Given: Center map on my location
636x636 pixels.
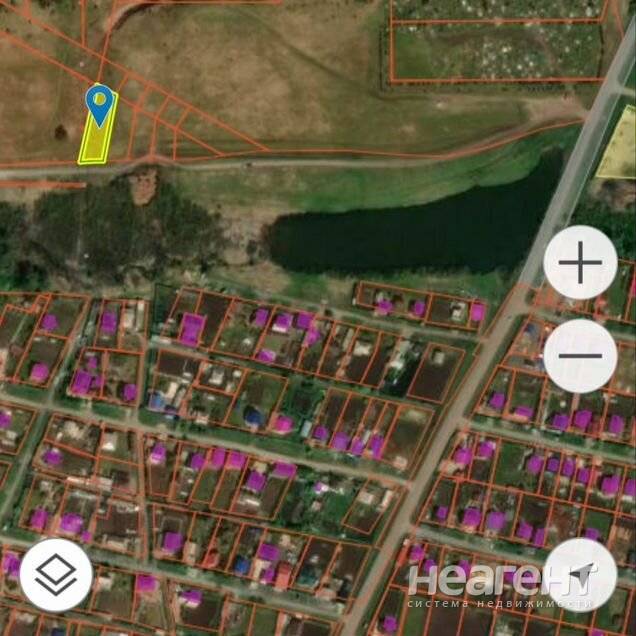Looking at the screenshot, I should pyautogui.click(x=580, y=574).
